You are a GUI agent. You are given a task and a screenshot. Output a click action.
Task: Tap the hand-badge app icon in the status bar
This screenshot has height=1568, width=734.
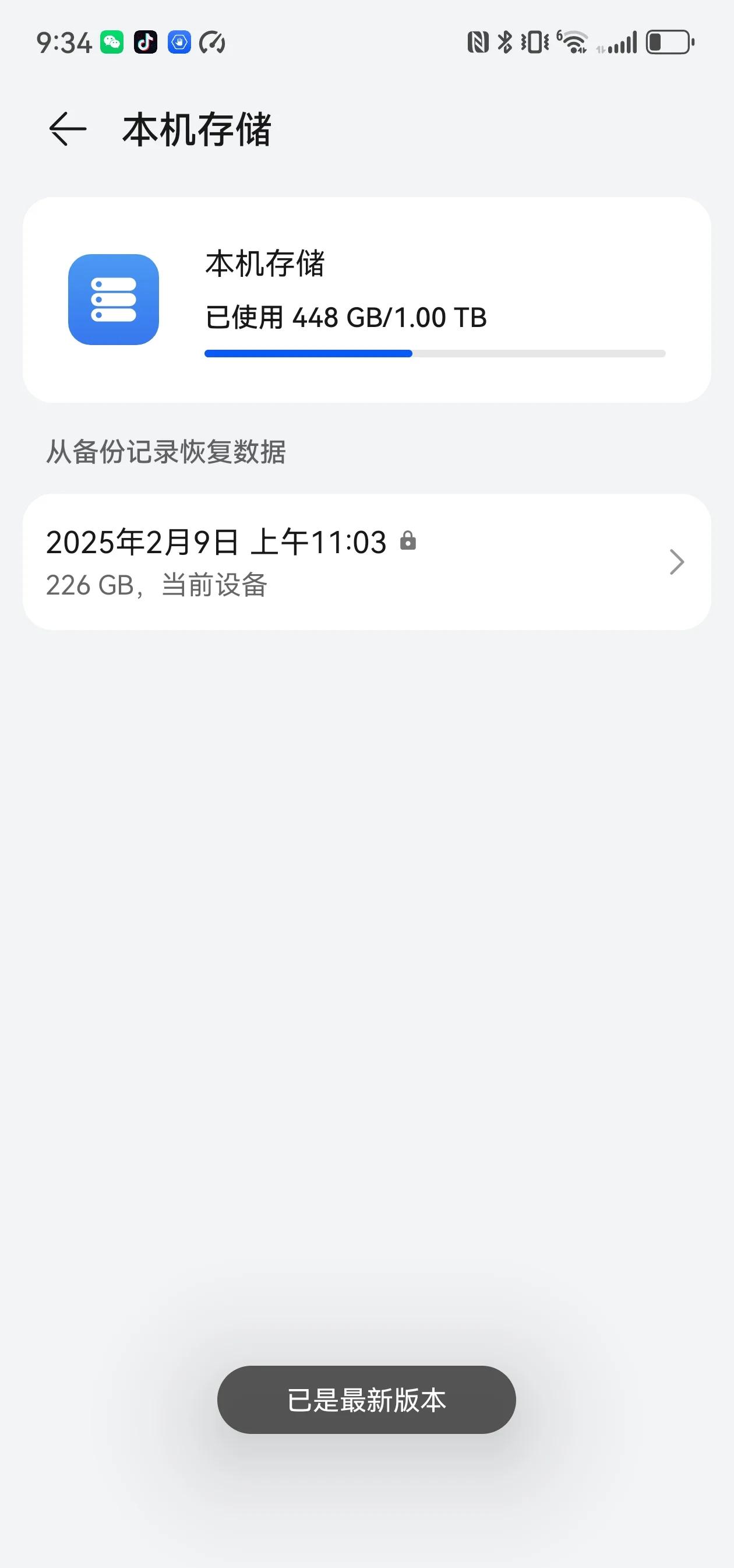[x=178, y=43]
